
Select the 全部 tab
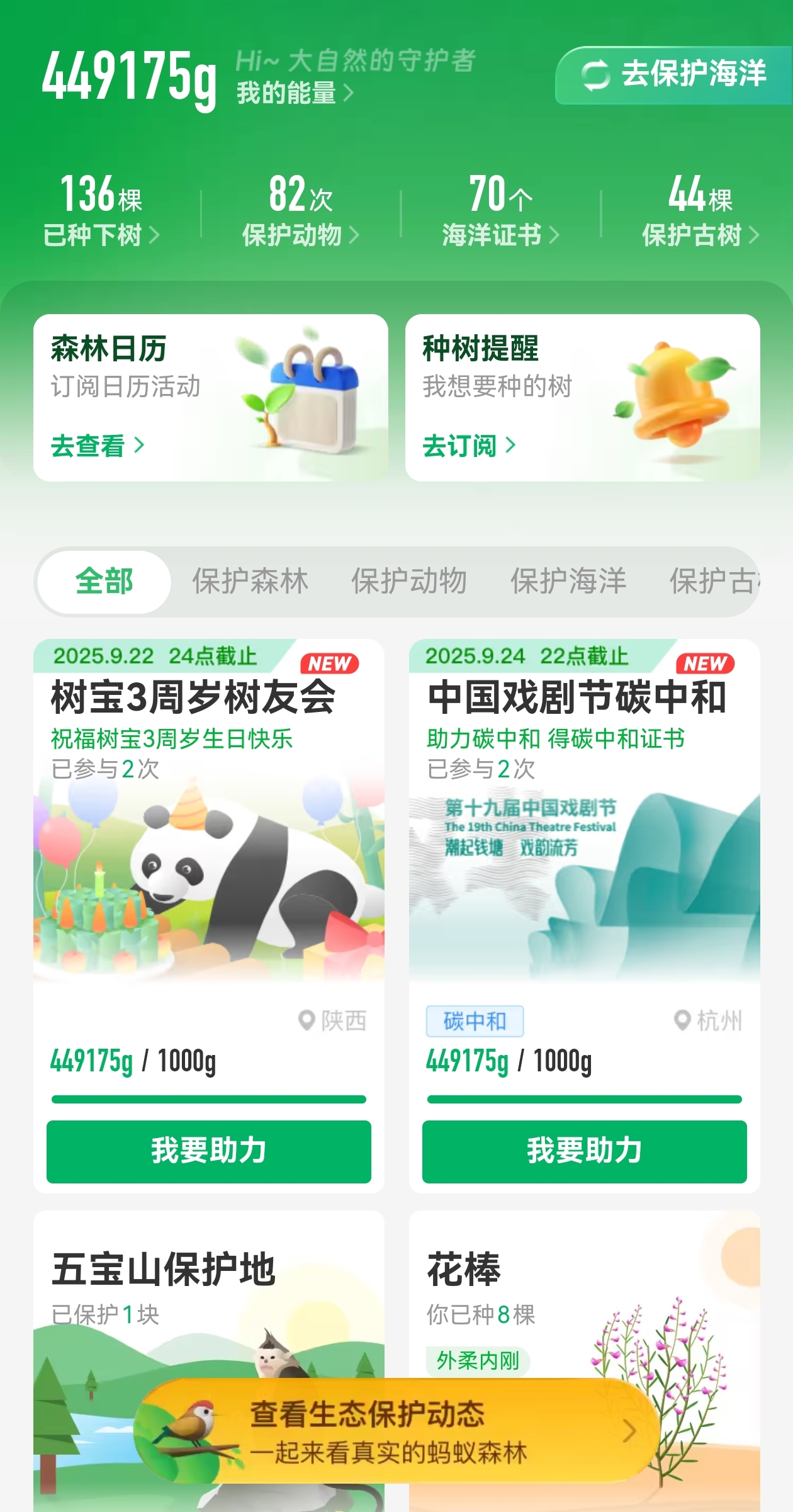point(104,581)
